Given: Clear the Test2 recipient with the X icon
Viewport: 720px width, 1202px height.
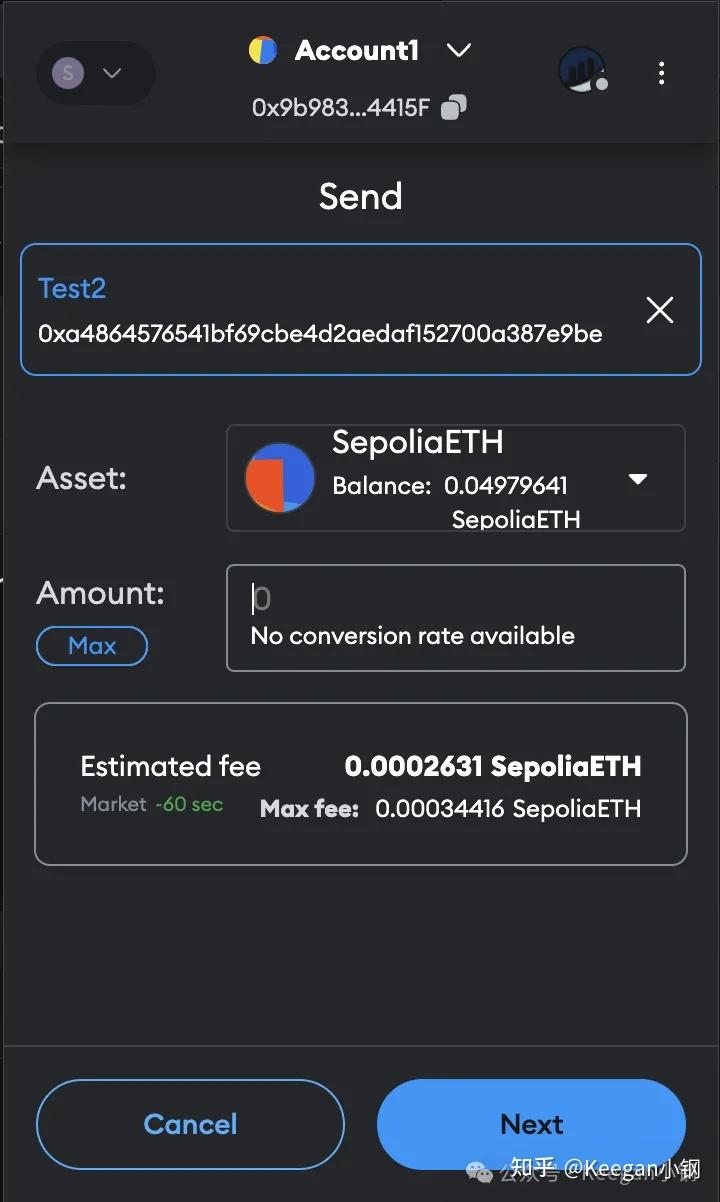Looking at the screenshot, I should point(659,310).
